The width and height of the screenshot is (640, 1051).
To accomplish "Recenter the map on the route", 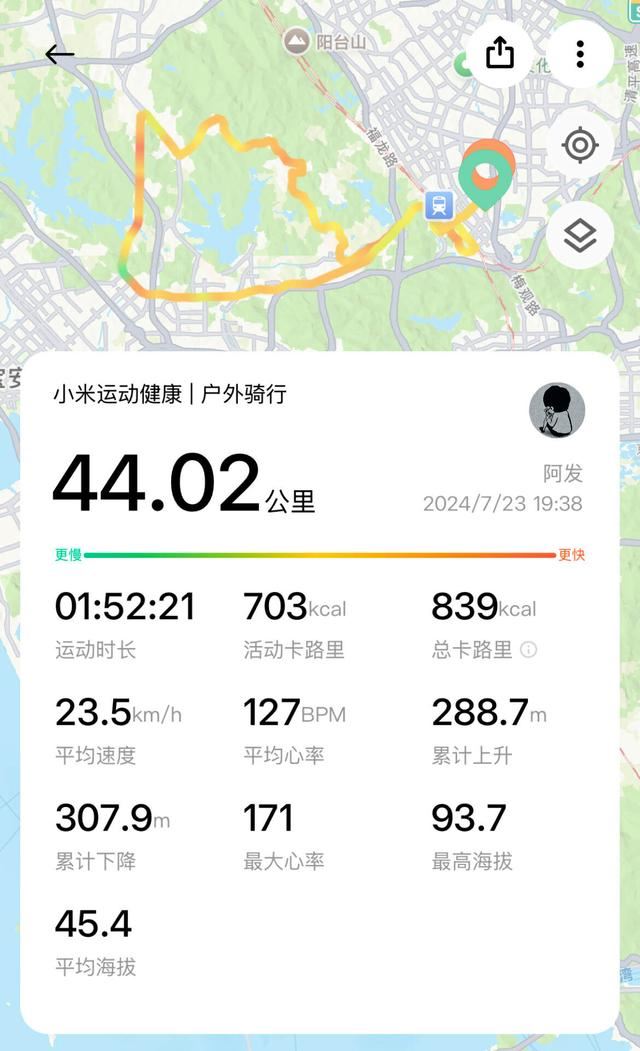I will pyautogui.click(x=580, y=146).
